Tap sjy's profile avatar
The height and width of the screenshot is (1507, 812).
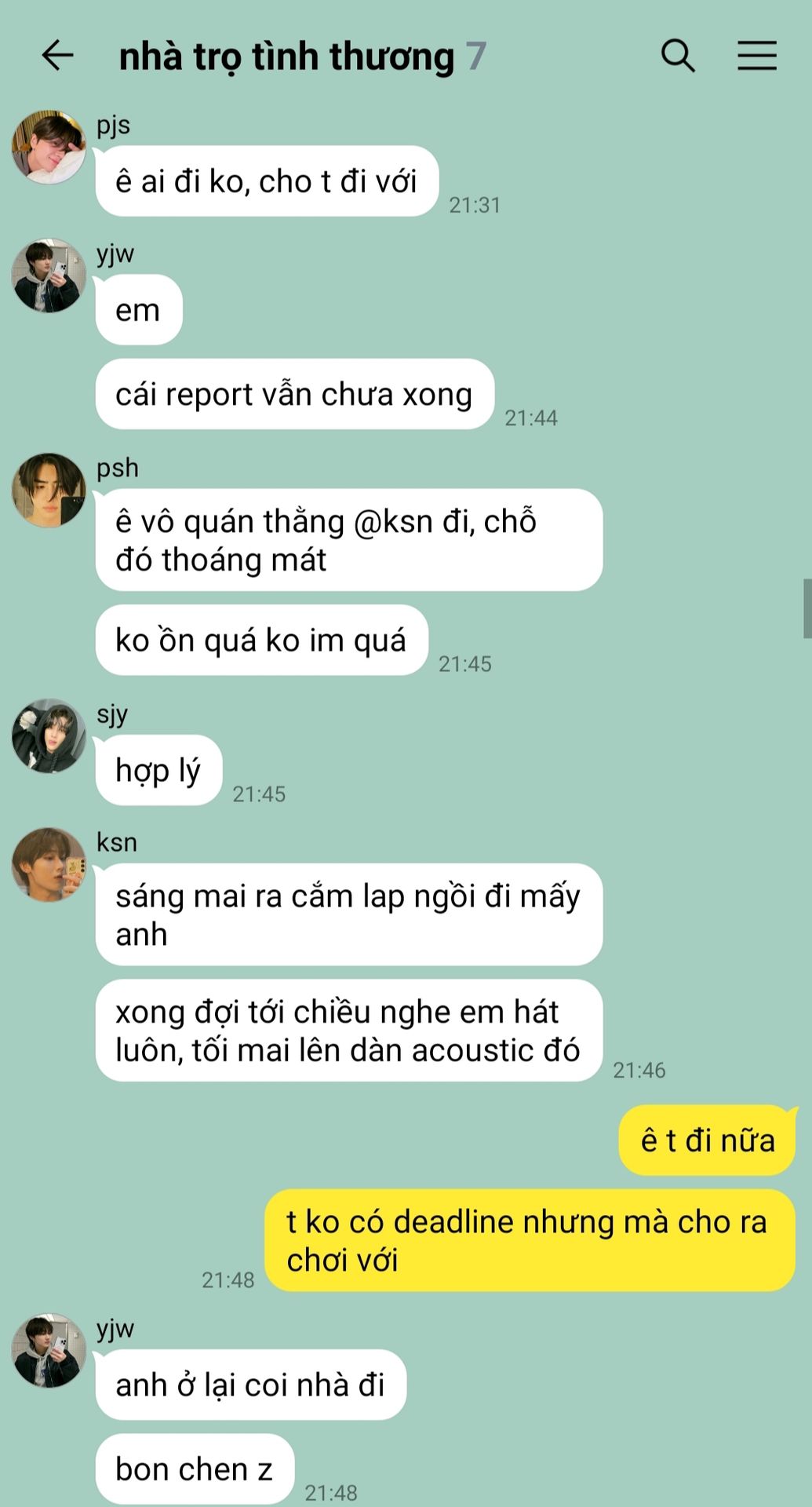(x=49, y=735)
